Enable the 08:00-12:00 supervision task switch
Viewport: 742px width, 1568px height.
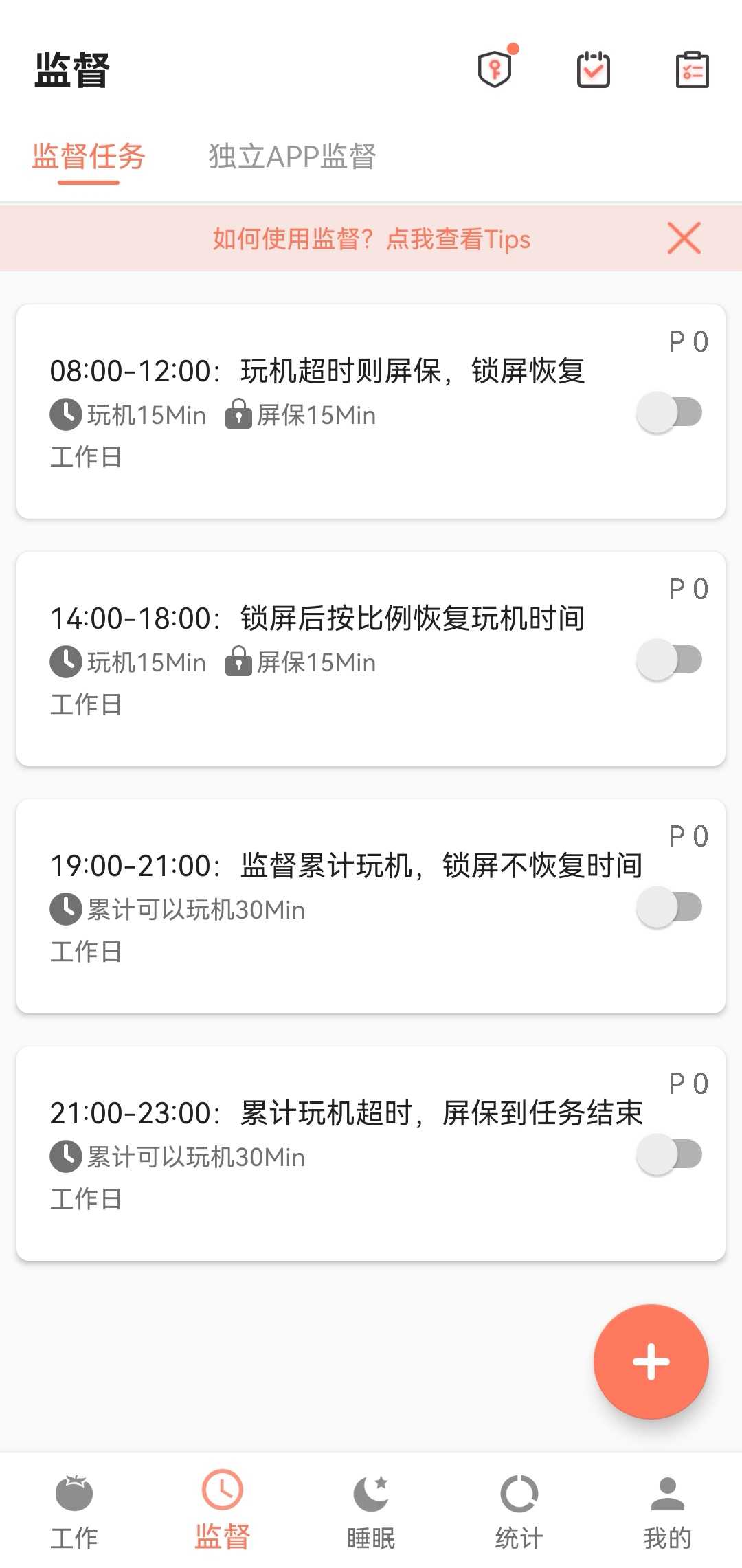coord(669,412)
